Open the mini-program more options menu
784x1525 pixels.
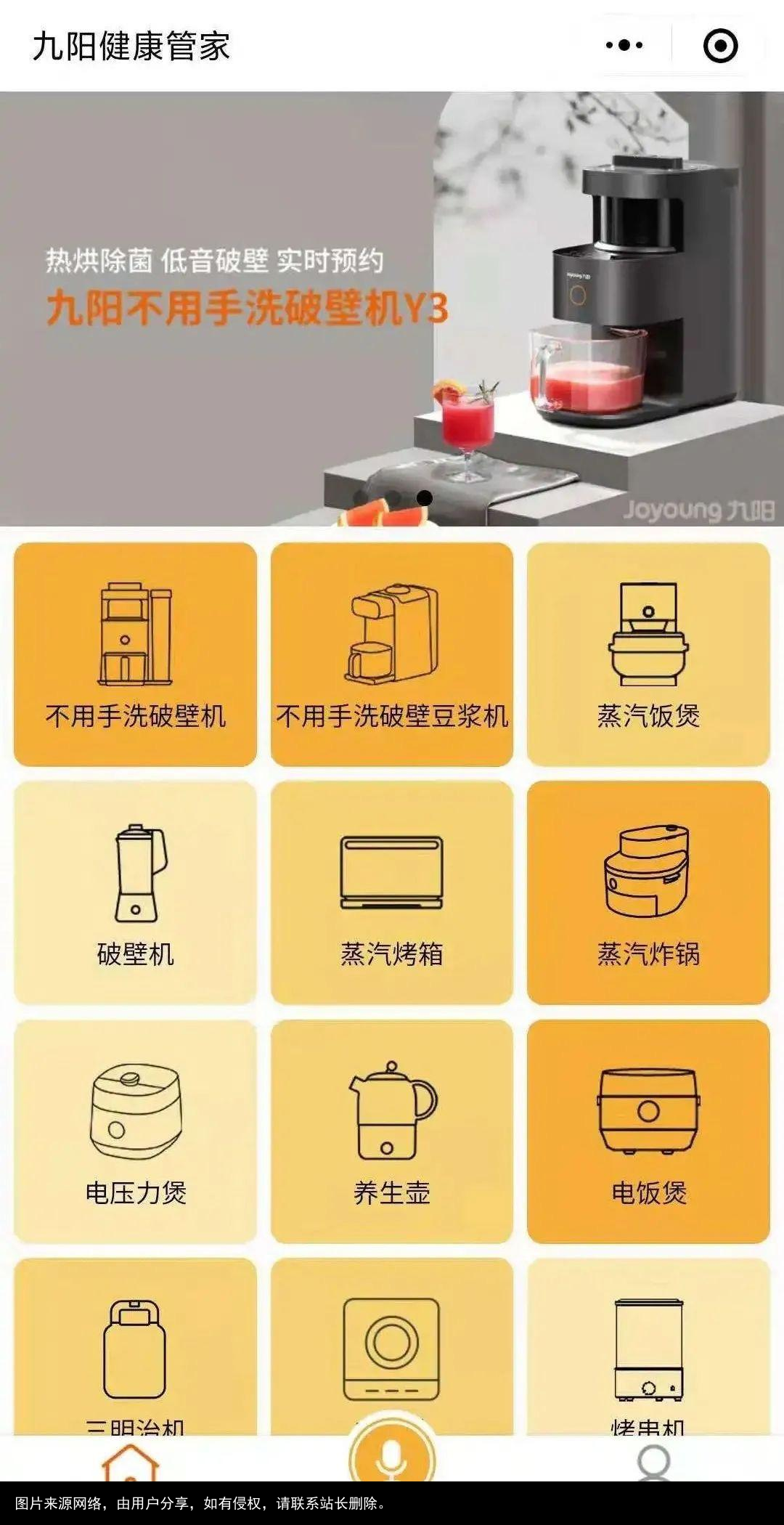click(622, 45)
